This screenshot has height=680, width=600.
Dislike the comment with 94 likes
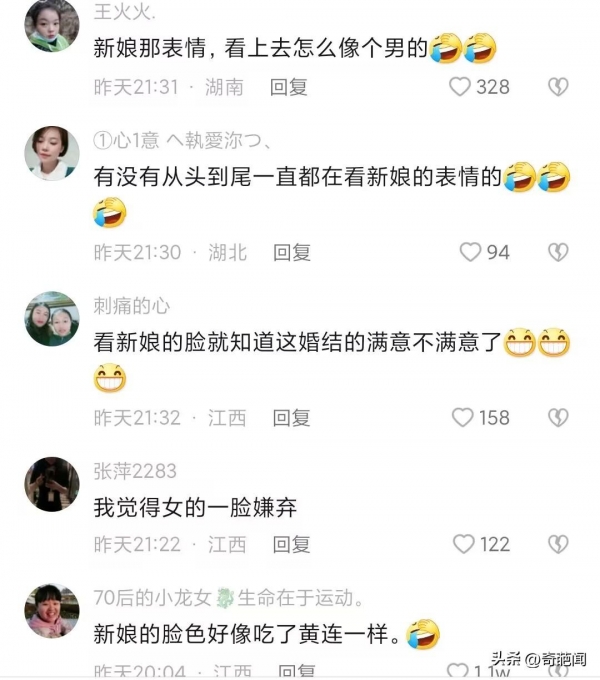558,252
